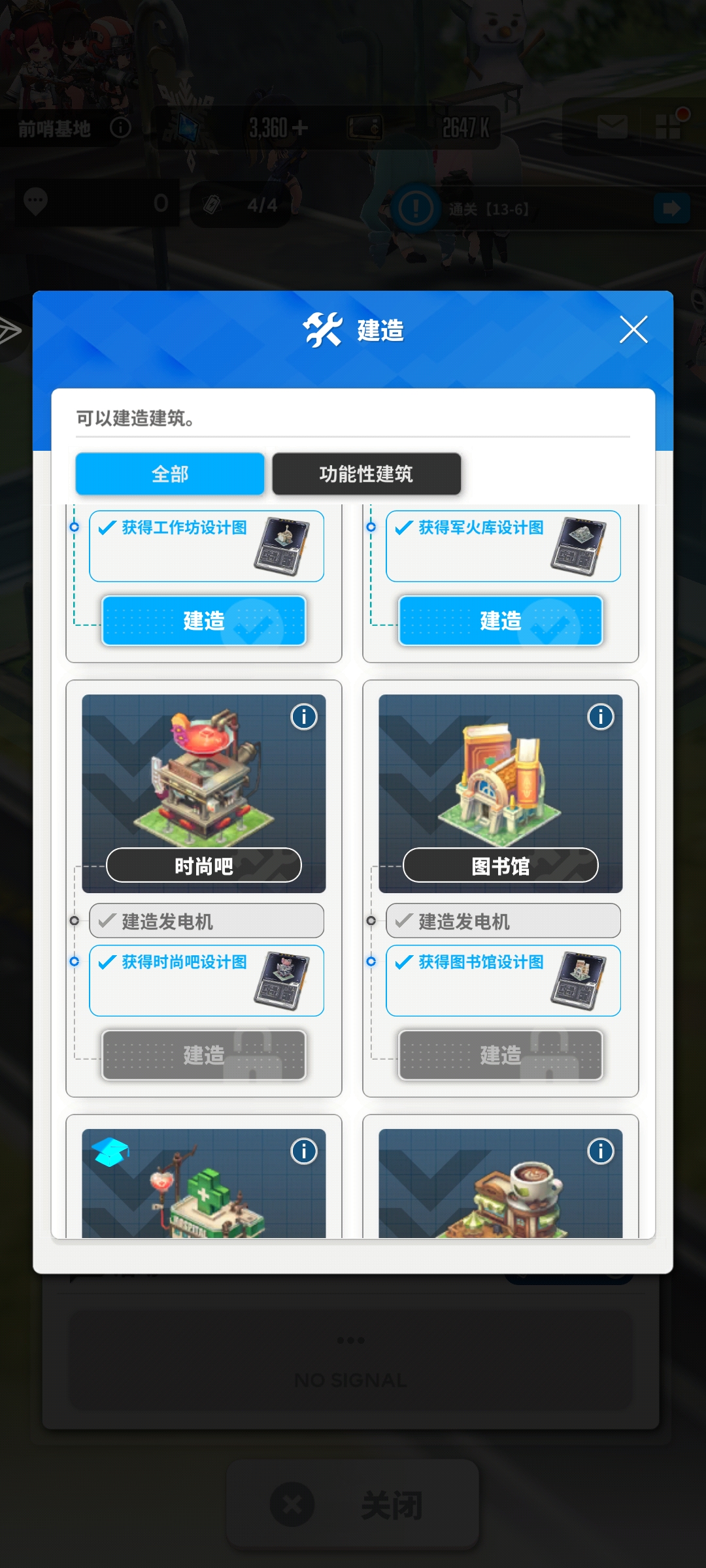This screenshot has width=706, height=1568.
Task: Tap locked 建造 button for 时尚吧
Action: click(203, 1054)
